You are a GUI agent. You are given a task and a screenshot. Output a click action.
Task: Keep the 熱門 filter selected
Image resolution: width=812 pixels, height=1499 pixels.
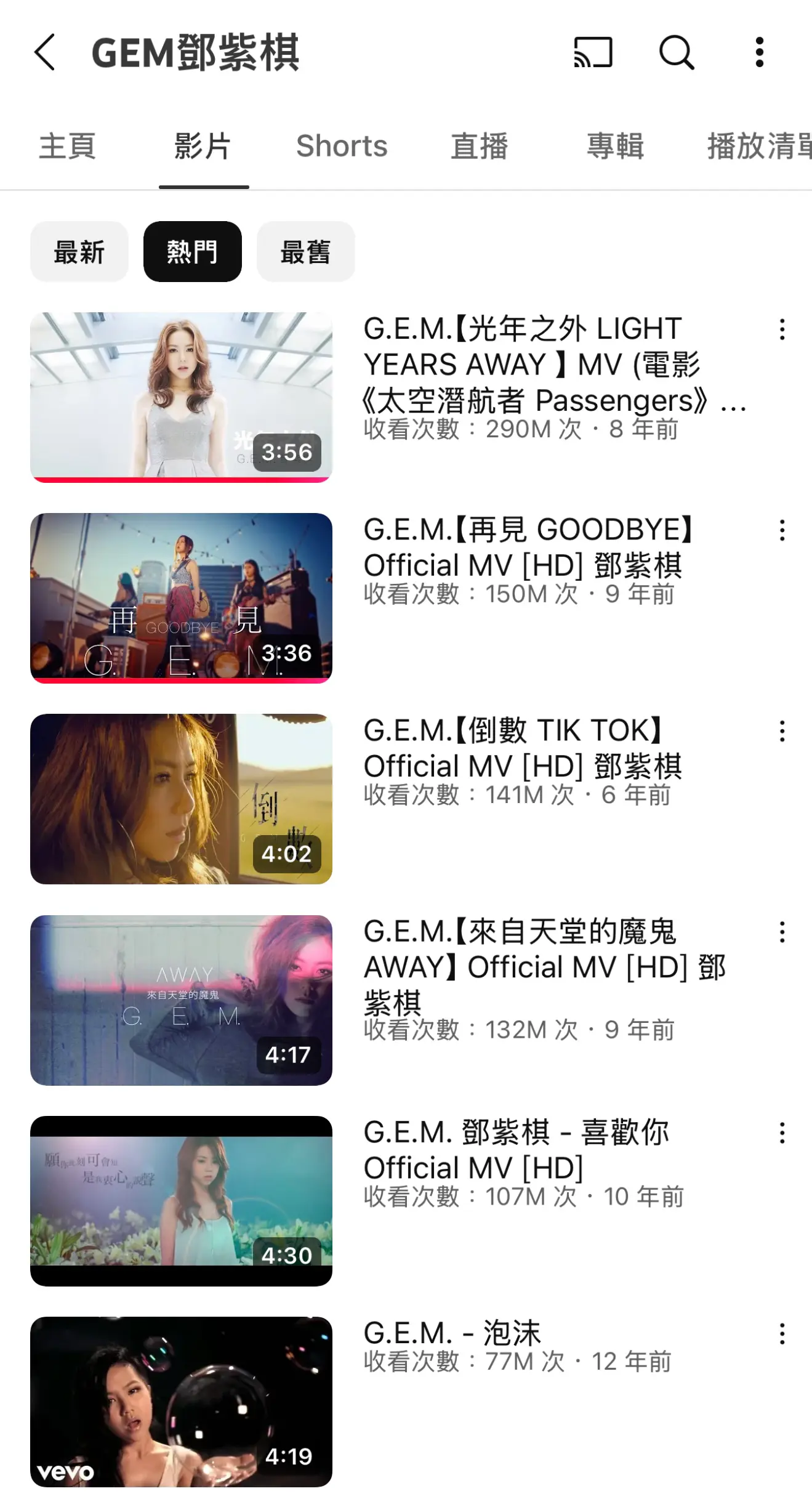(193, 251)
